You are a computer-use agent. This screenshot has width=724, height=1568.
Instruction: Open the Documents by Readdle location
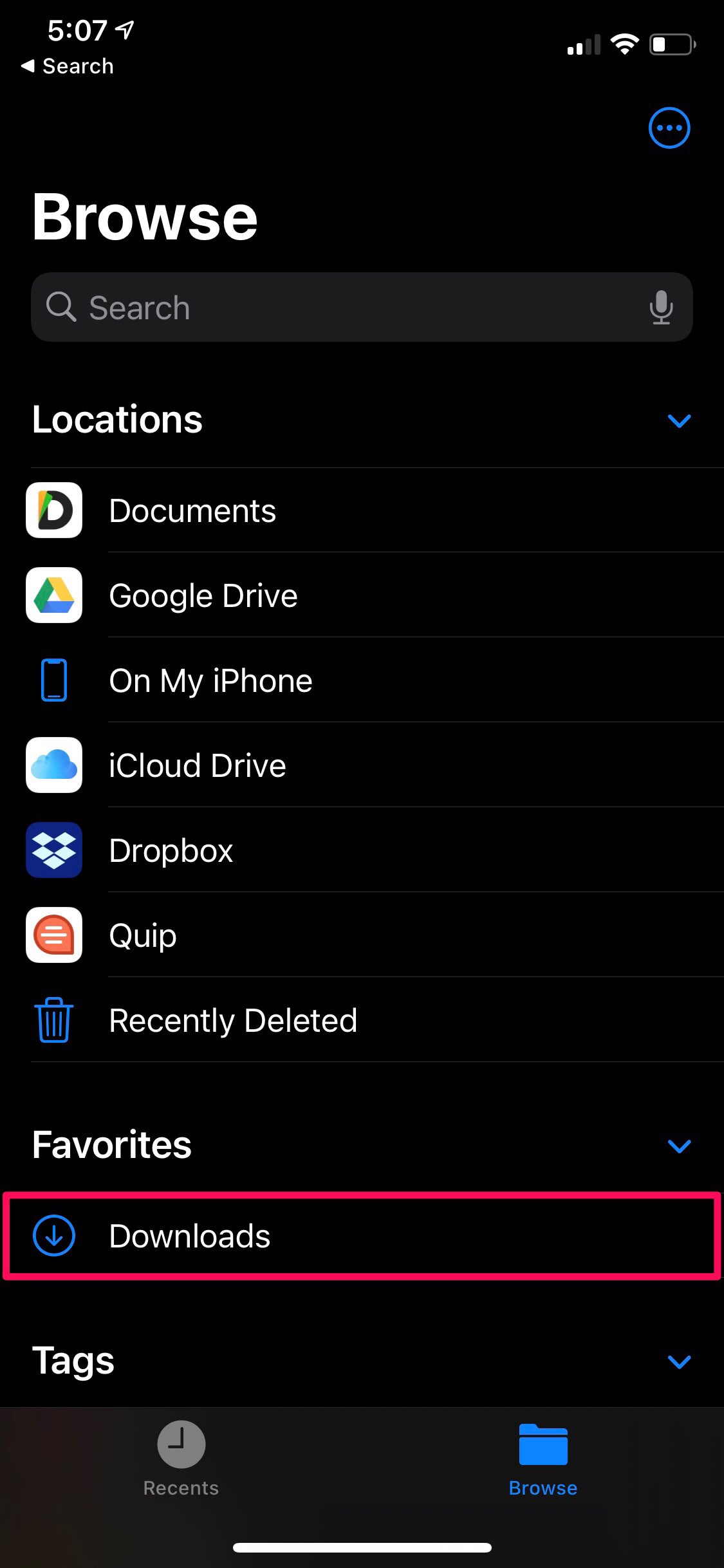tap(193, 510)
